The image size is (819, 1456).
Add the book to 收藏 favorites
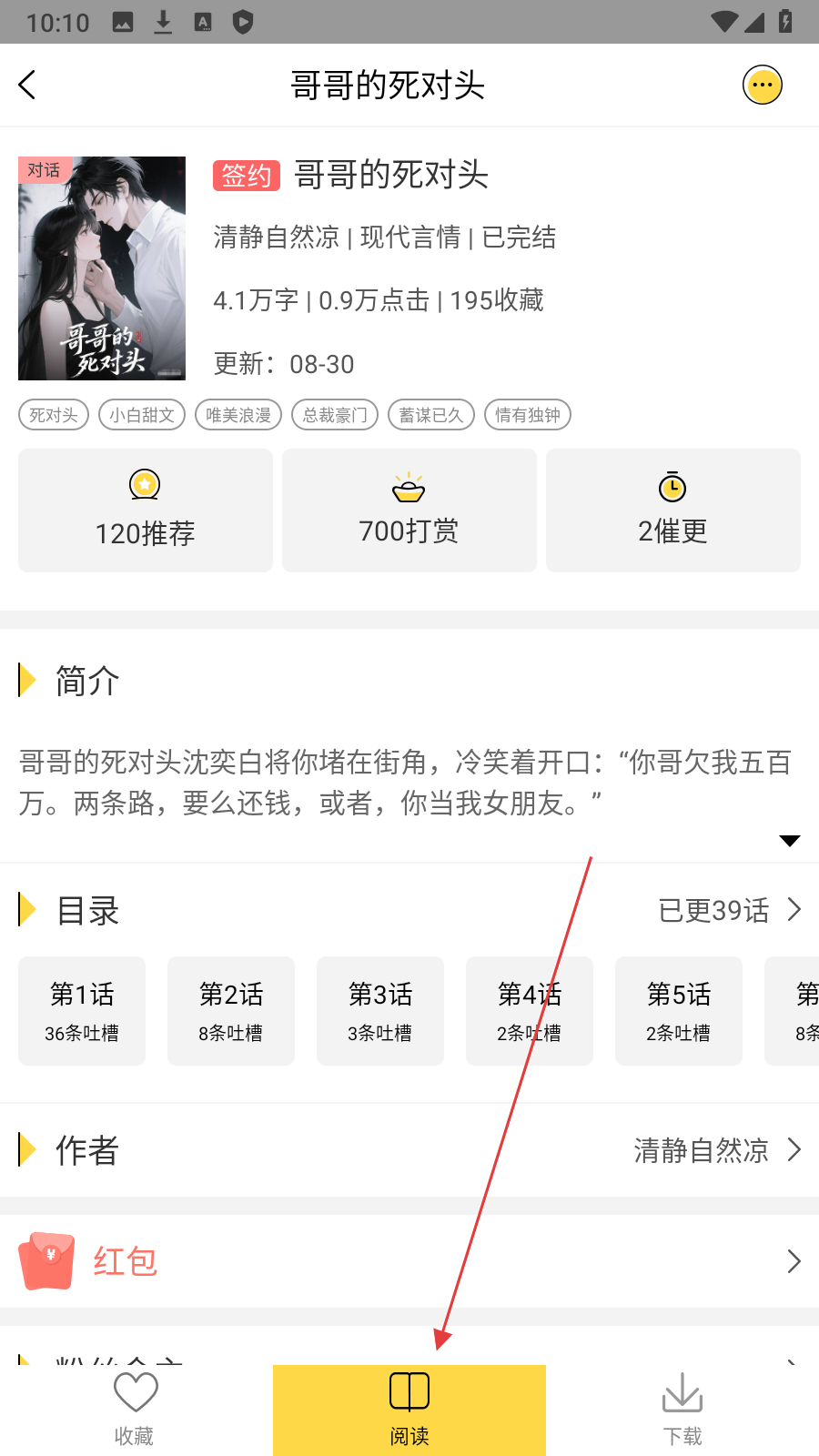point(135,1410)
